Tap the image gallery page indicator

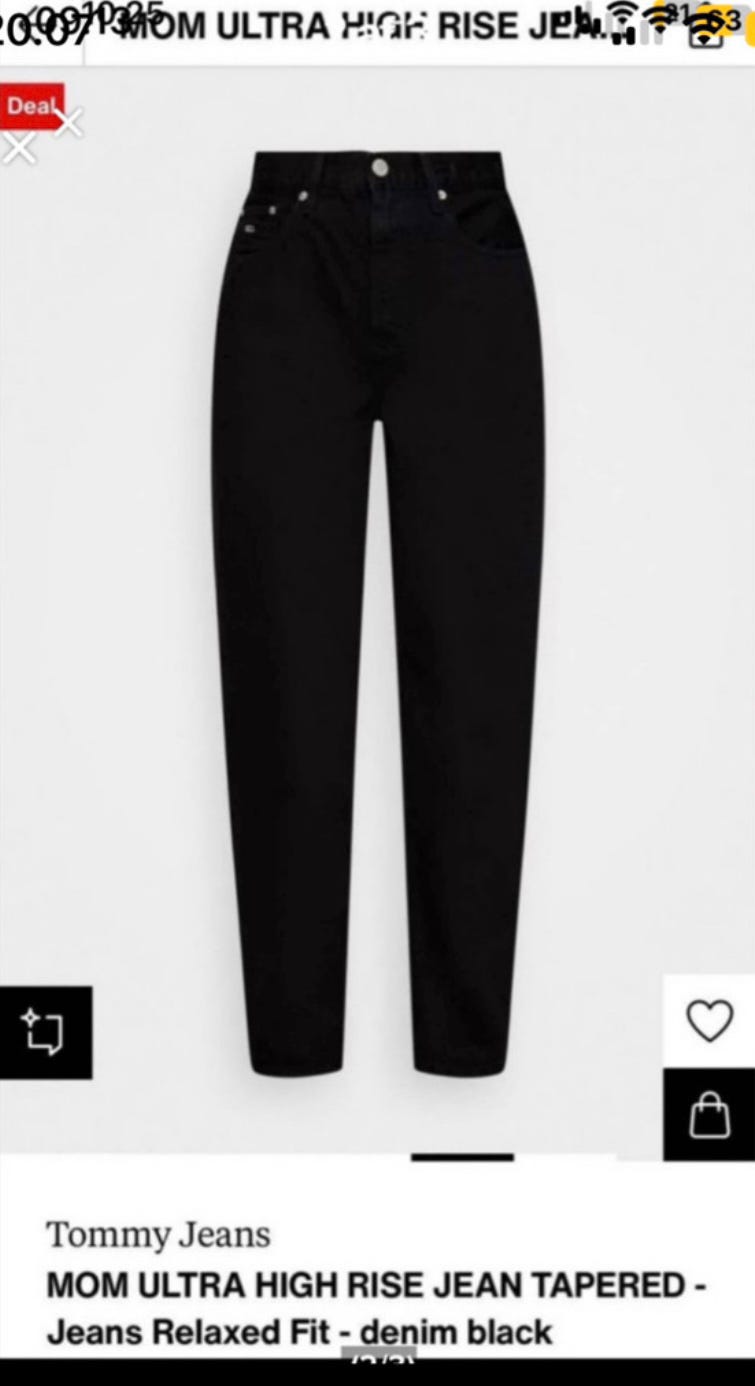click(462, 1158)
